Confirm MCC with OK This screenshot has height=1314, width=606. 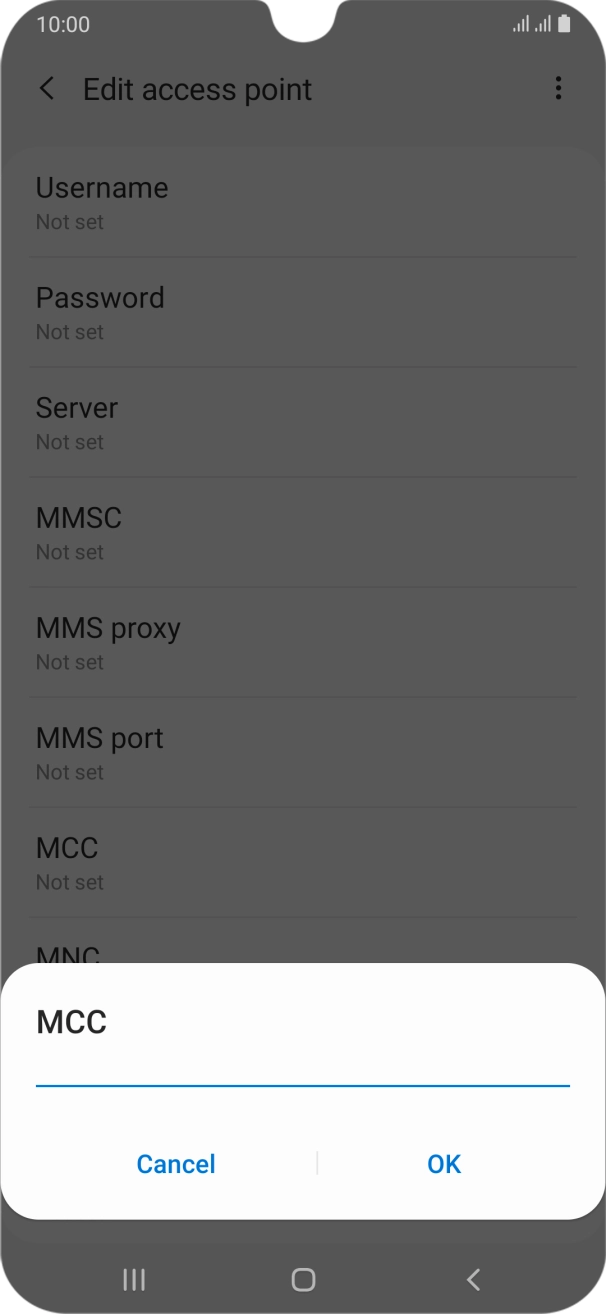(444, 1164)
